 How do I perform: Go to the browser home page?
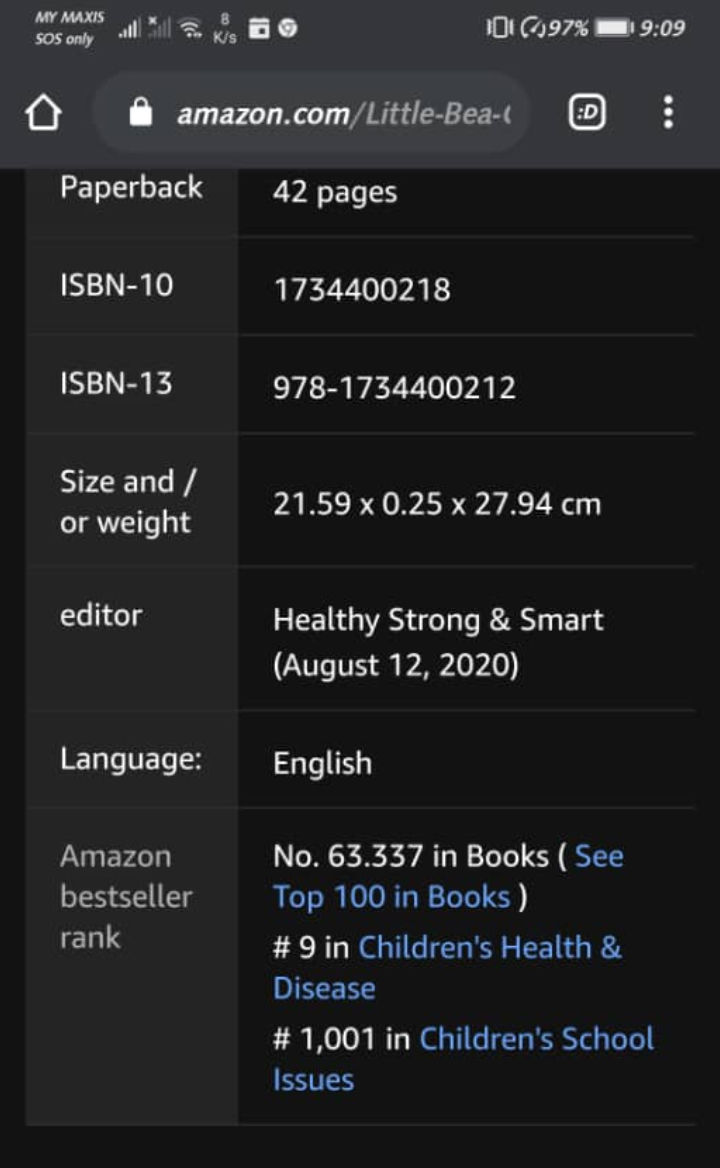click(x=43, y=112)
